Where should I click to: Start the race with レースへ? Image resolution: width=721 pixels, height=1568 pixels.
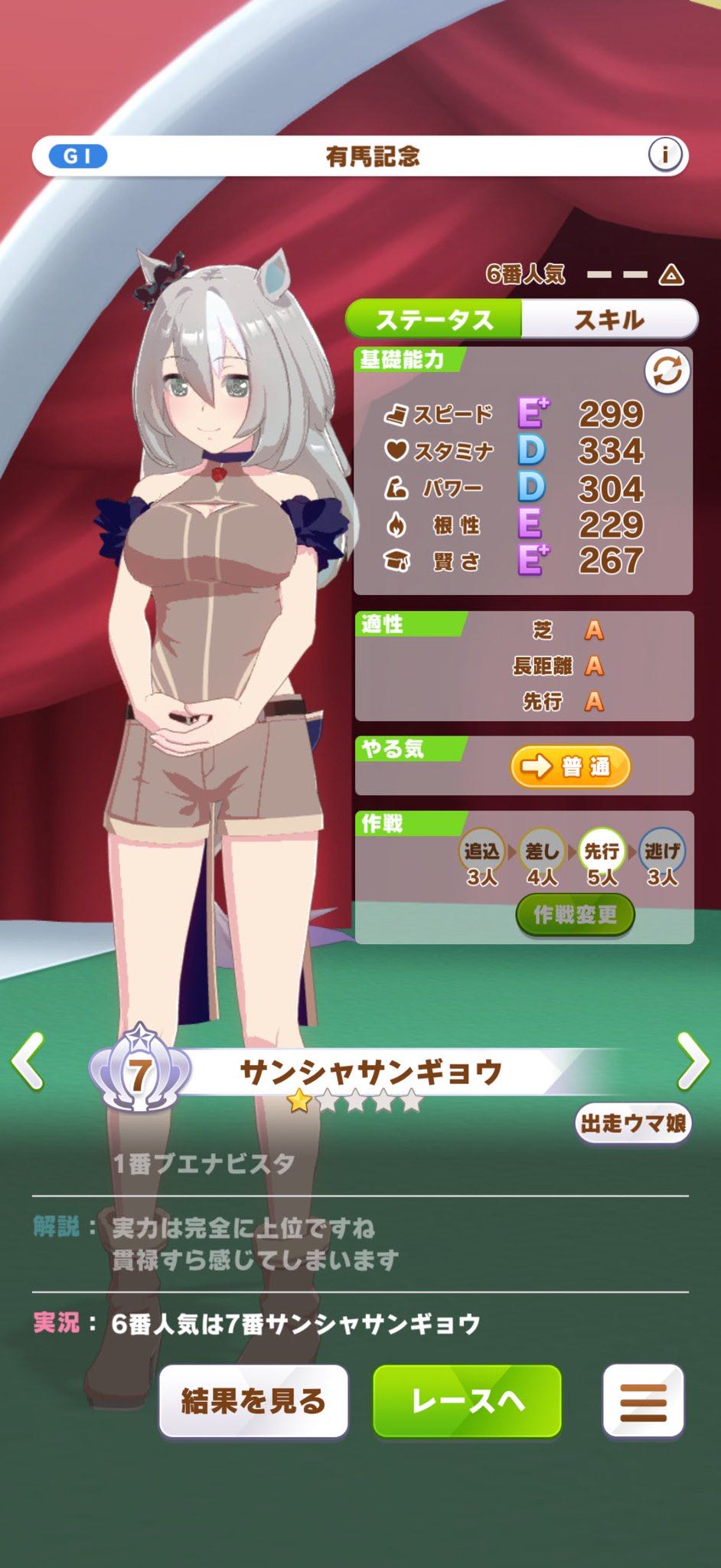[467, 1400]
